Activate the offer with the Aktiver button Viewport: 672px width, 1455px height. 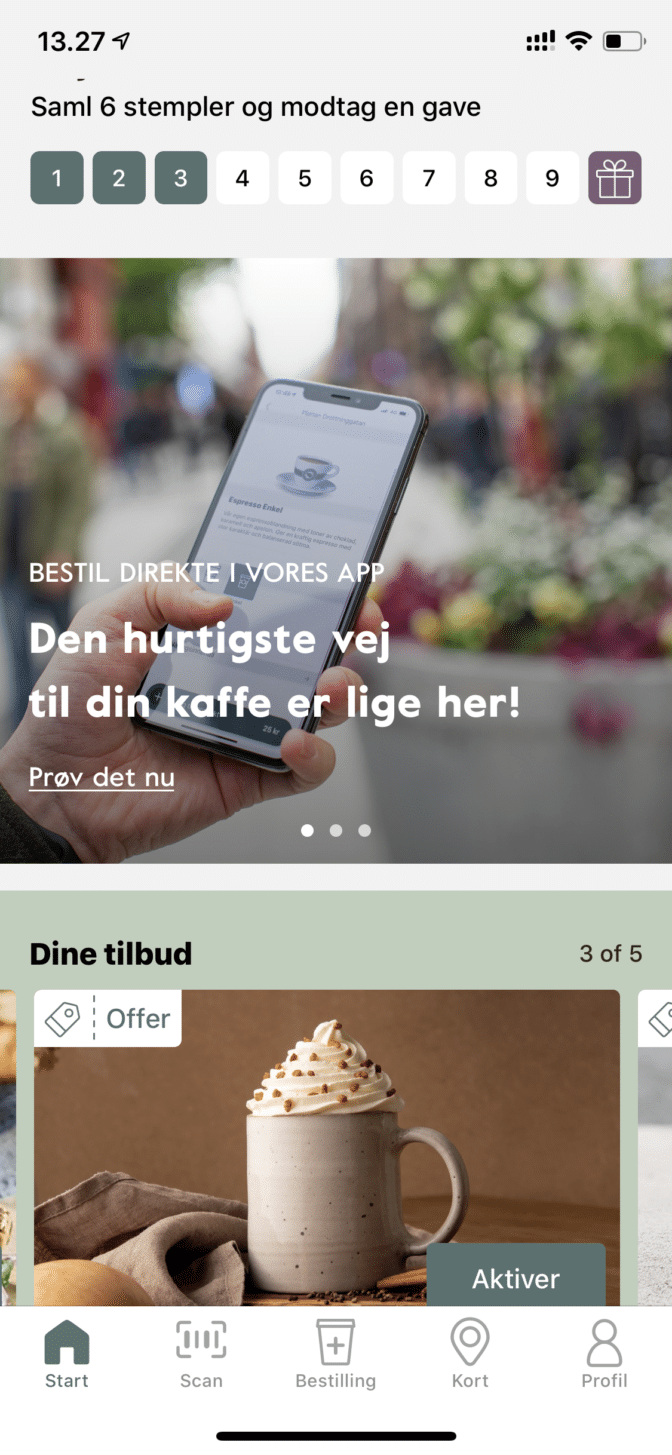[x=515, y=1277]
